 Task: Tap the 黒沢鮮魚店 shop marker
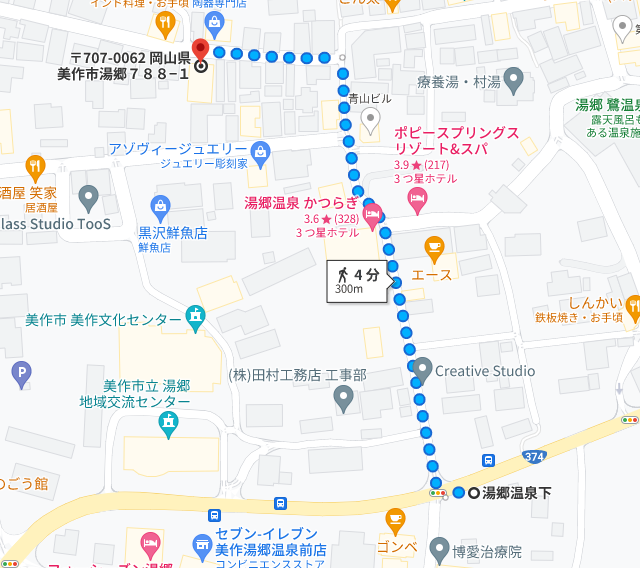(x=160, y=208)
